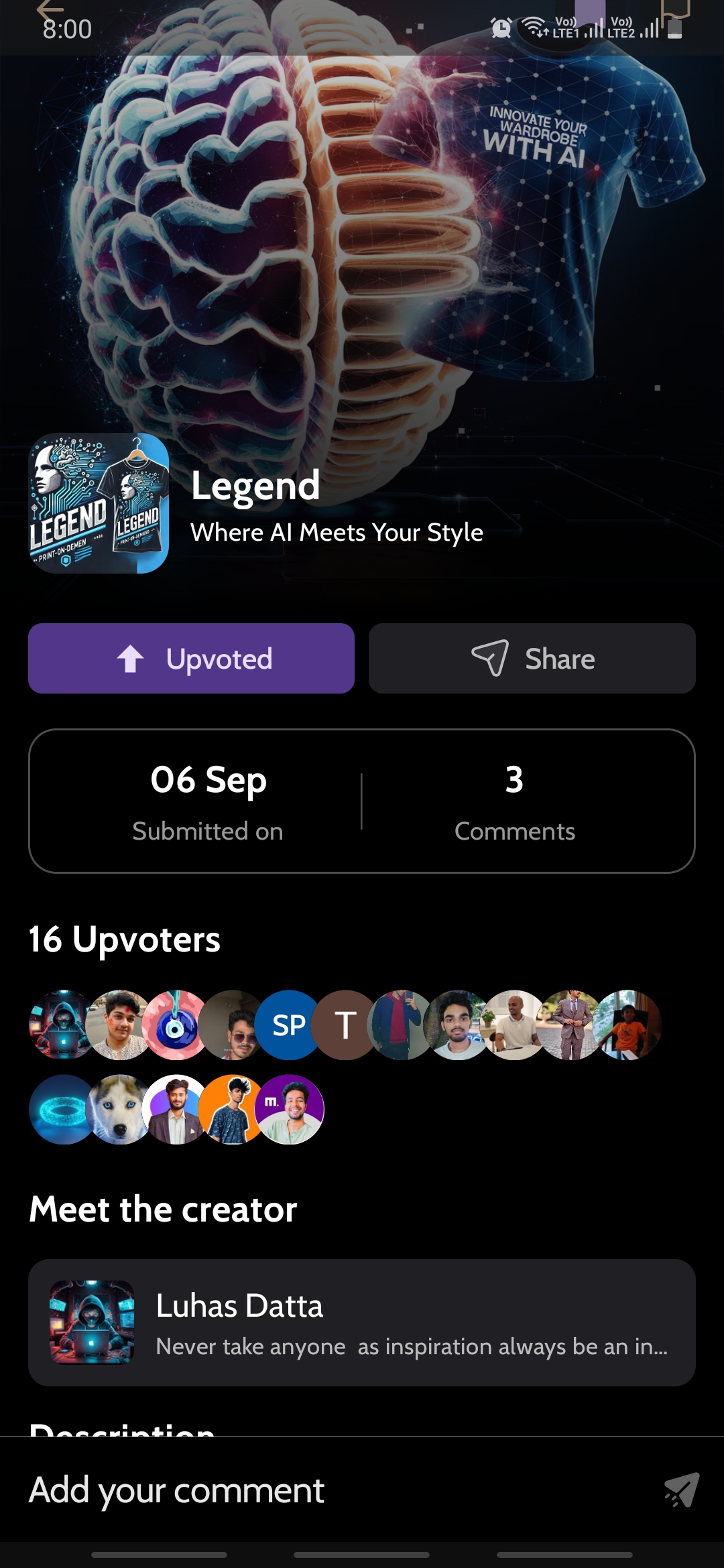Open the SP upvoter's profile
This screenshot has width=724, height=1568.
coord(289,1025)
